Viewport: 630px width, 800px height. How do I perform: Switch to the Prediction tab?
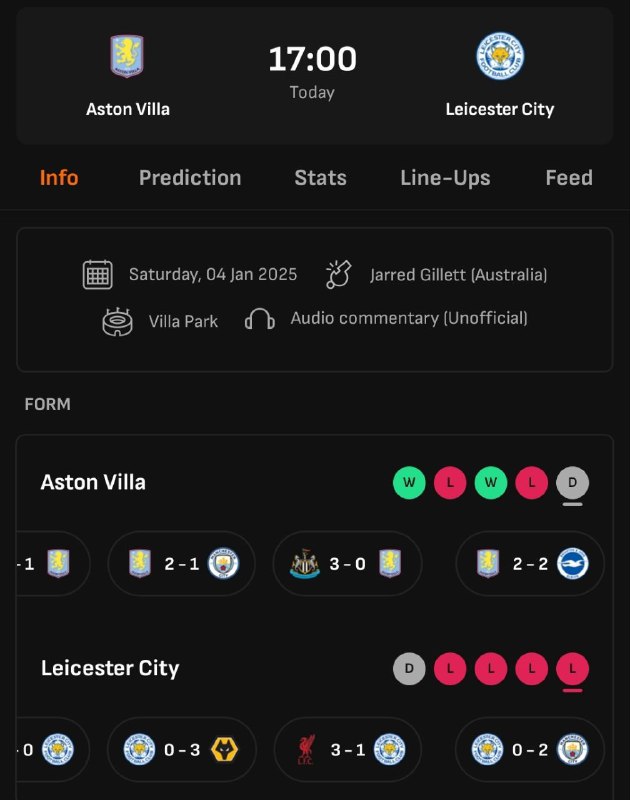coord(190,178)
